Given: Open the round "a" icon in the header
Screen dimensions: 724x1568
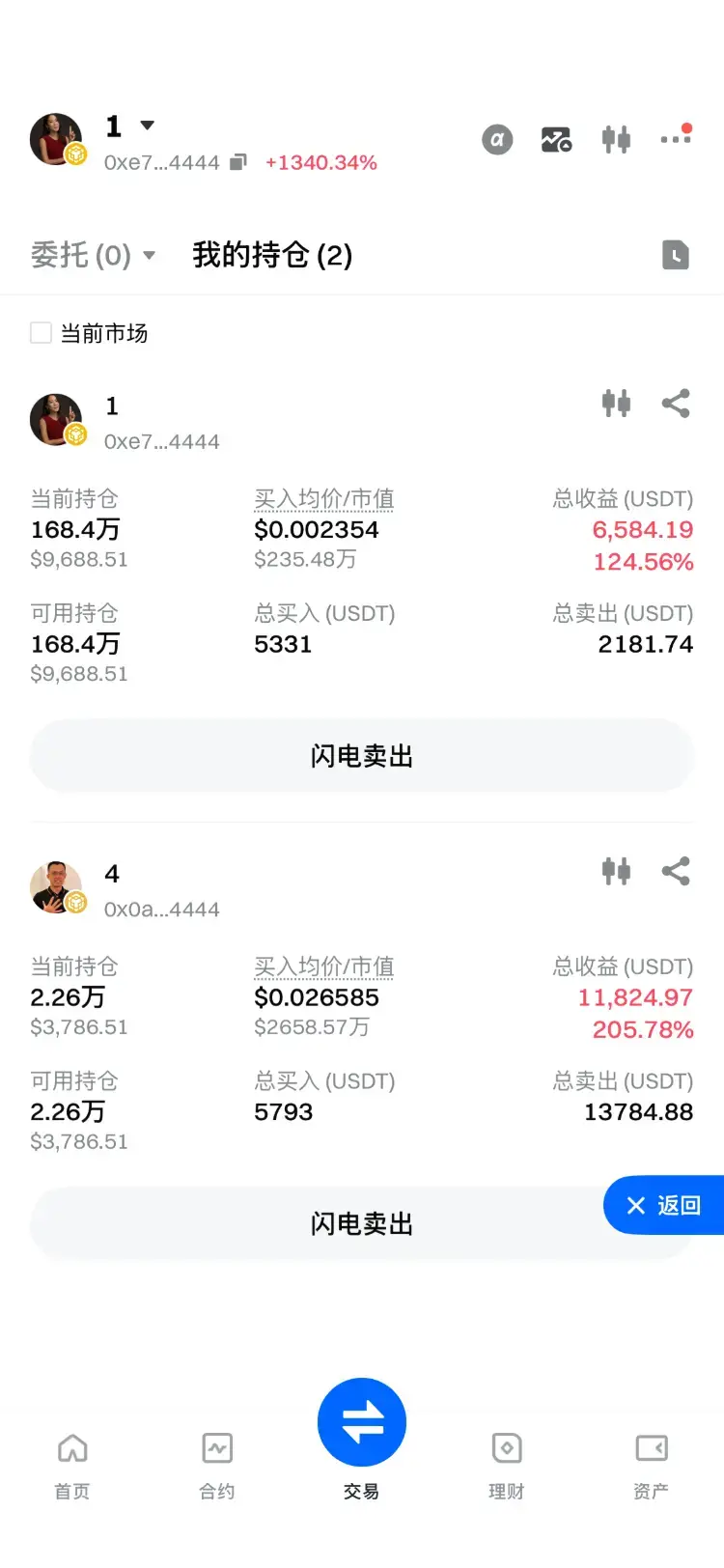Looking at the screenshot, I should pyautogui.click(x=497, y=140).
